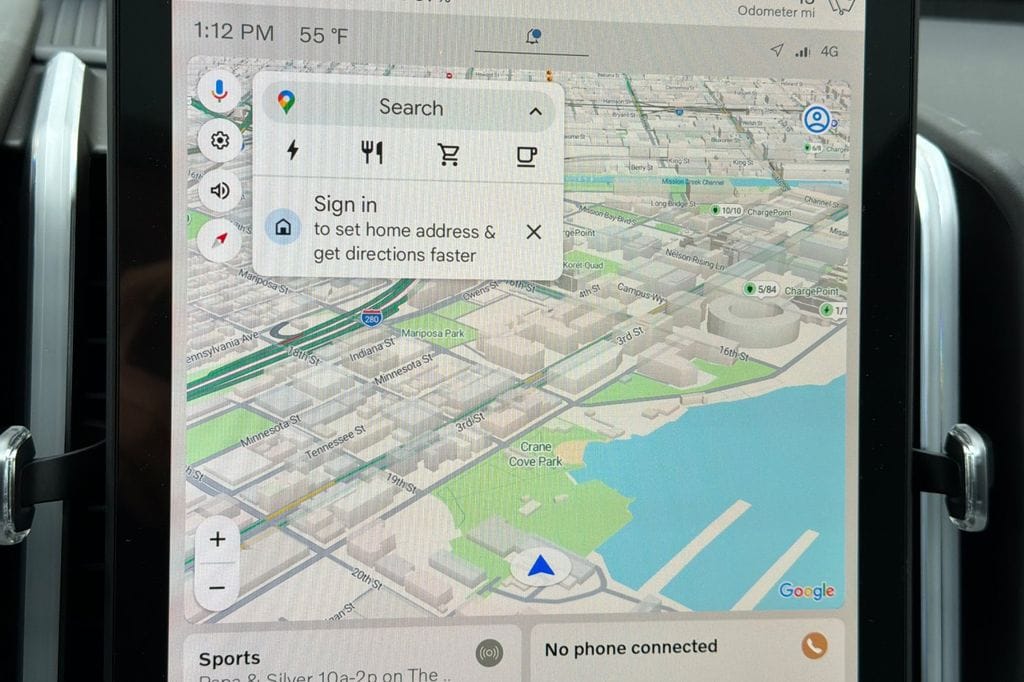Dismiss the Sign in suggestion

(x=533, y=232)
